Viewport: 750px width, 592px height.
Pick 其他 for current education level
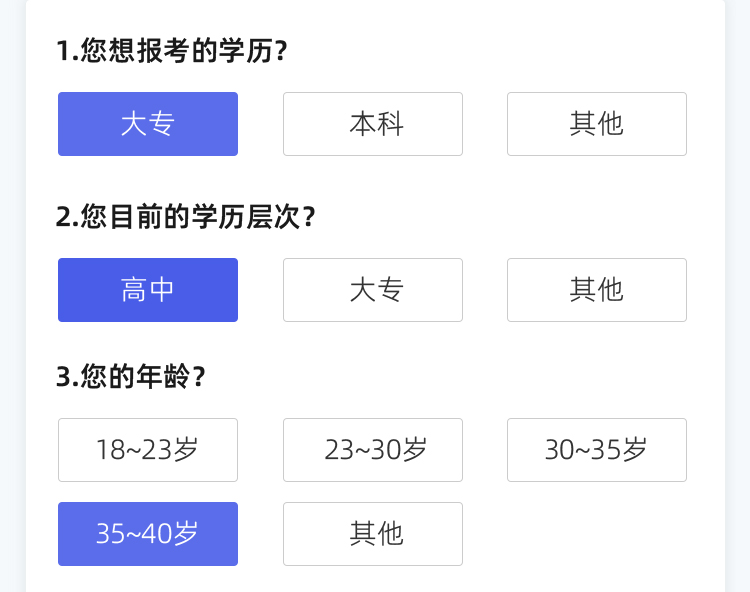pyautogui.click(x=597, y=290)
